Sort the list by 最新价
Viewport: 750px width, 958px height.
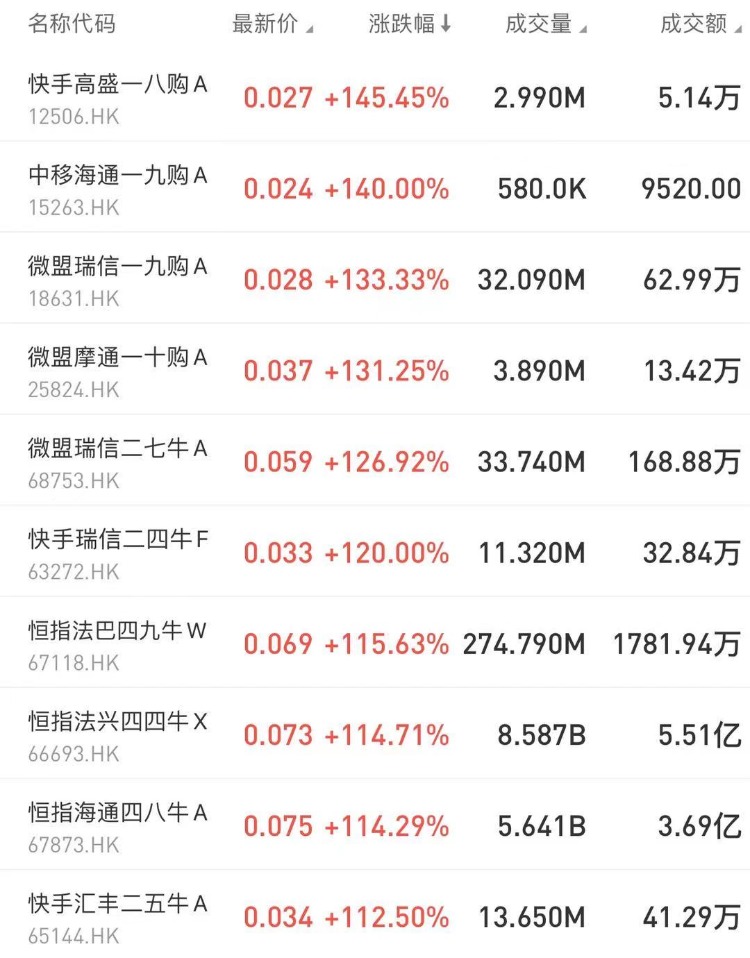pos(271,25)
